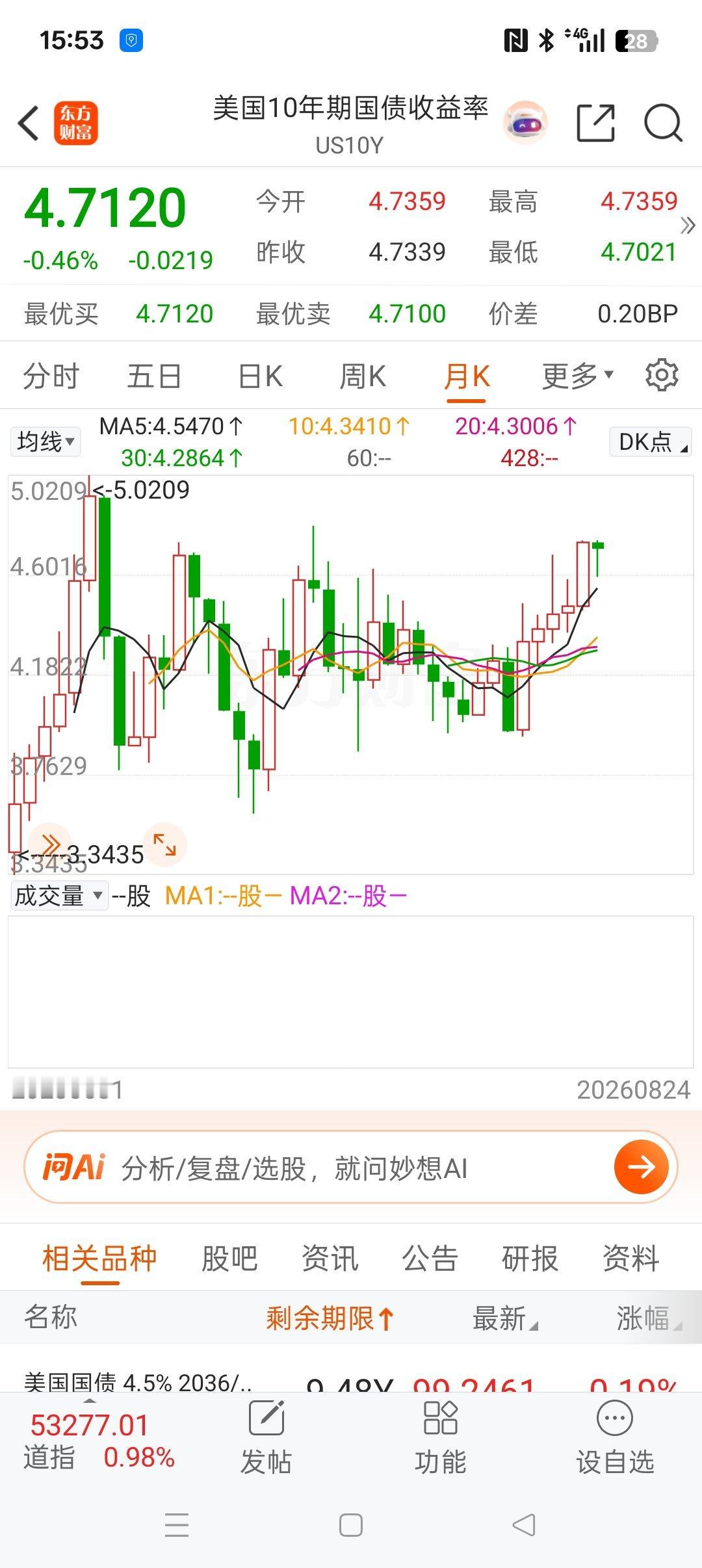
Task: Open the 均线 indicator dropdown
Action: pyautogui.click(x=45, y=442)
